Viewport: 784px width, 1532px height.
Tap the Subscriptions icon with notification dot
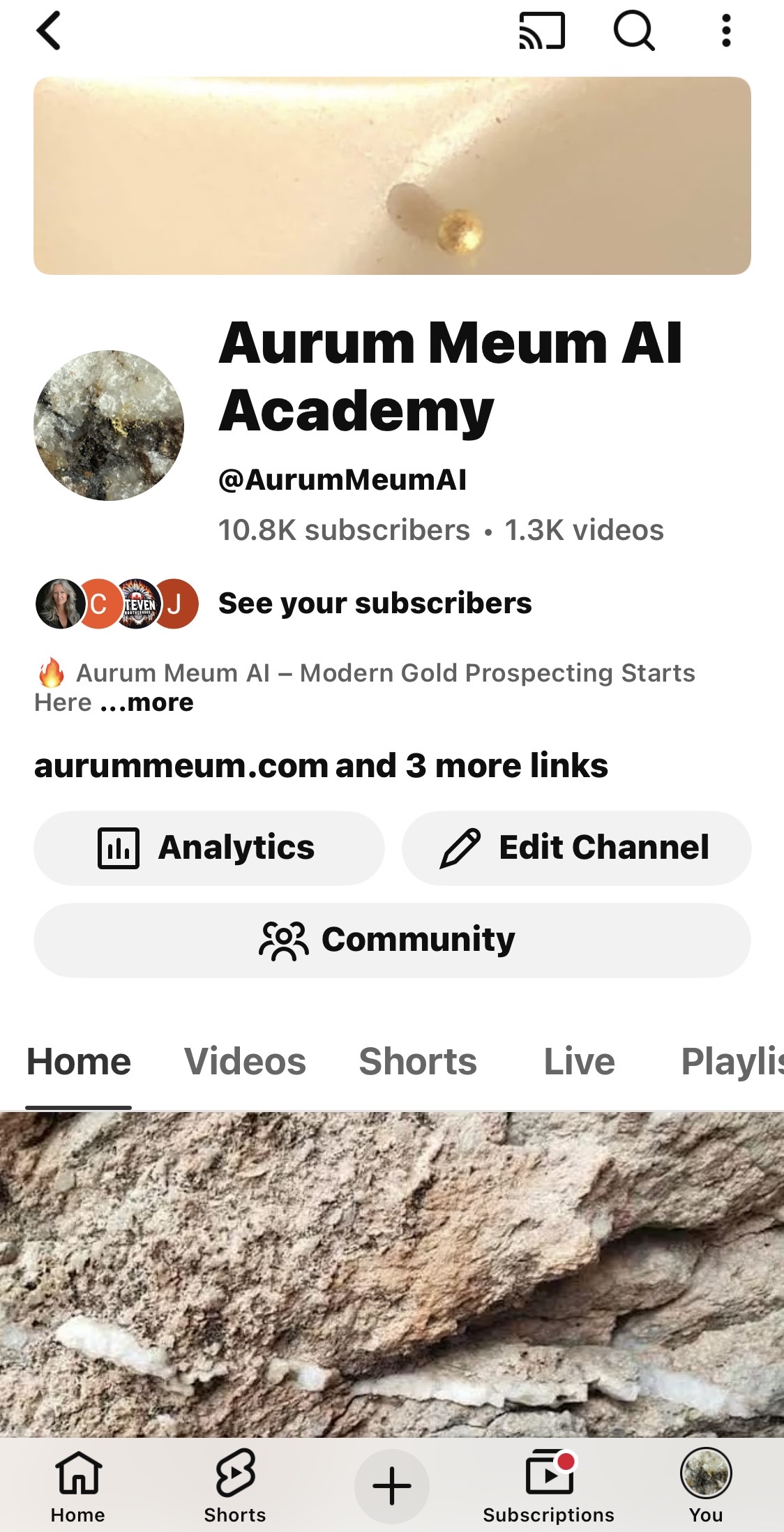548,1484
